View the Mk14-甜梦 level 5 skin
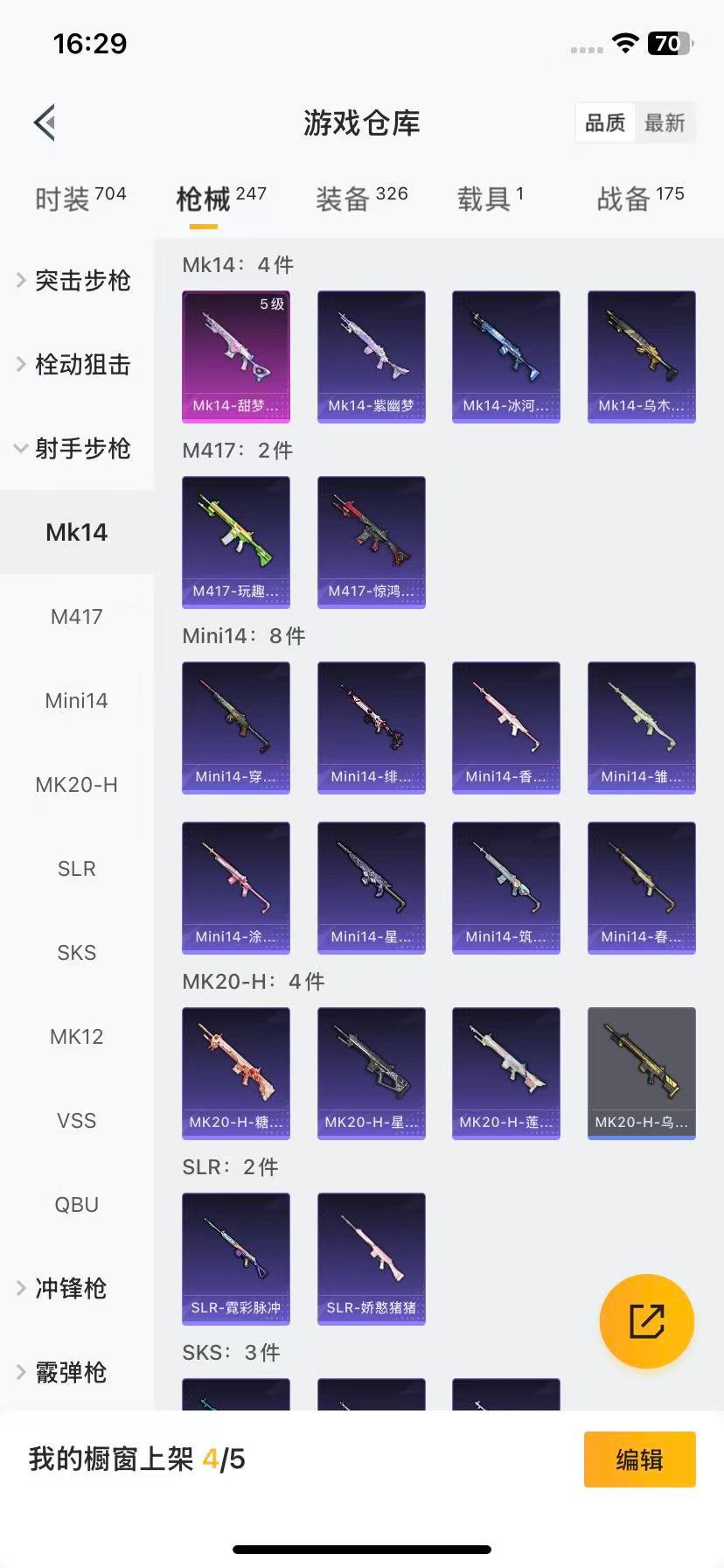724x1568 pixels. pos(235,356)
